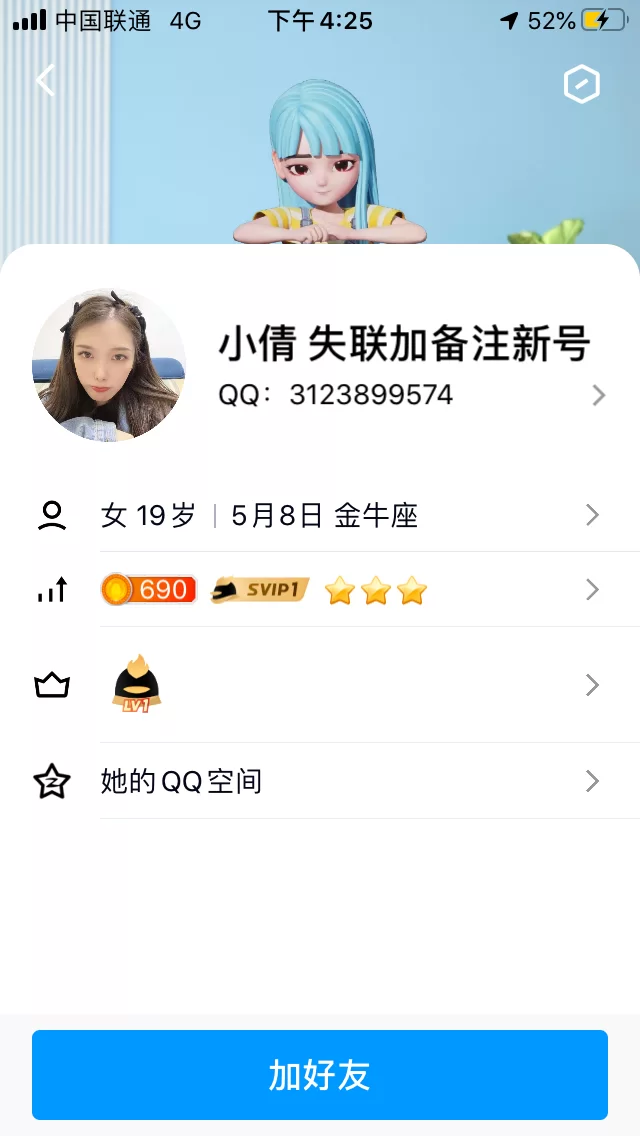Go back using the top-left arrow

point(46,80)
